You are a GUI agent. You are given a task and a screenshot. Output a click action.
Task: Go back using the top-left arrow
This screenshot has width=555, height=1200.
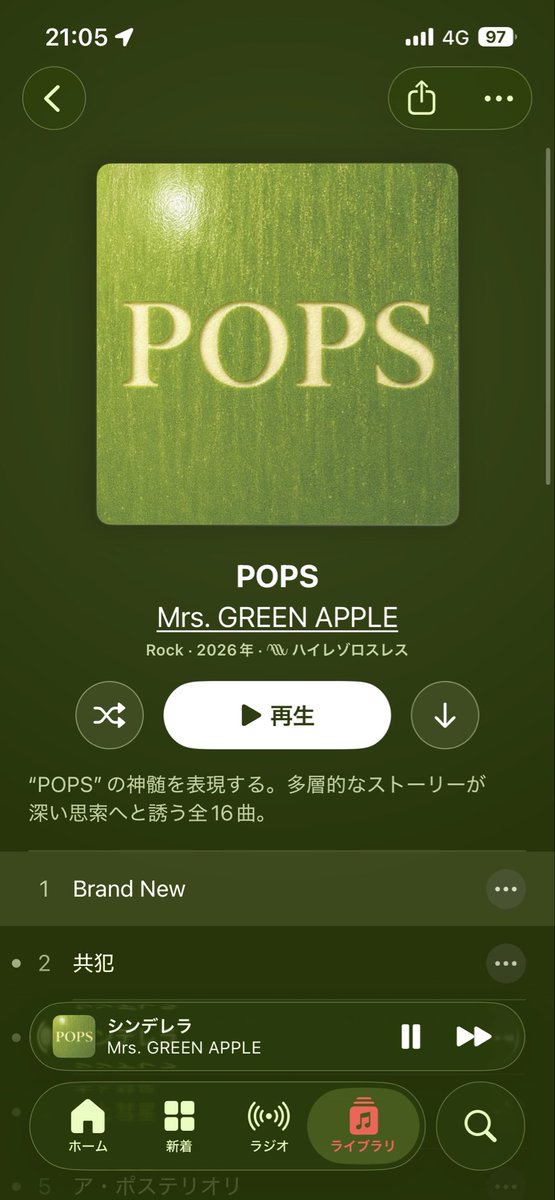53,98
